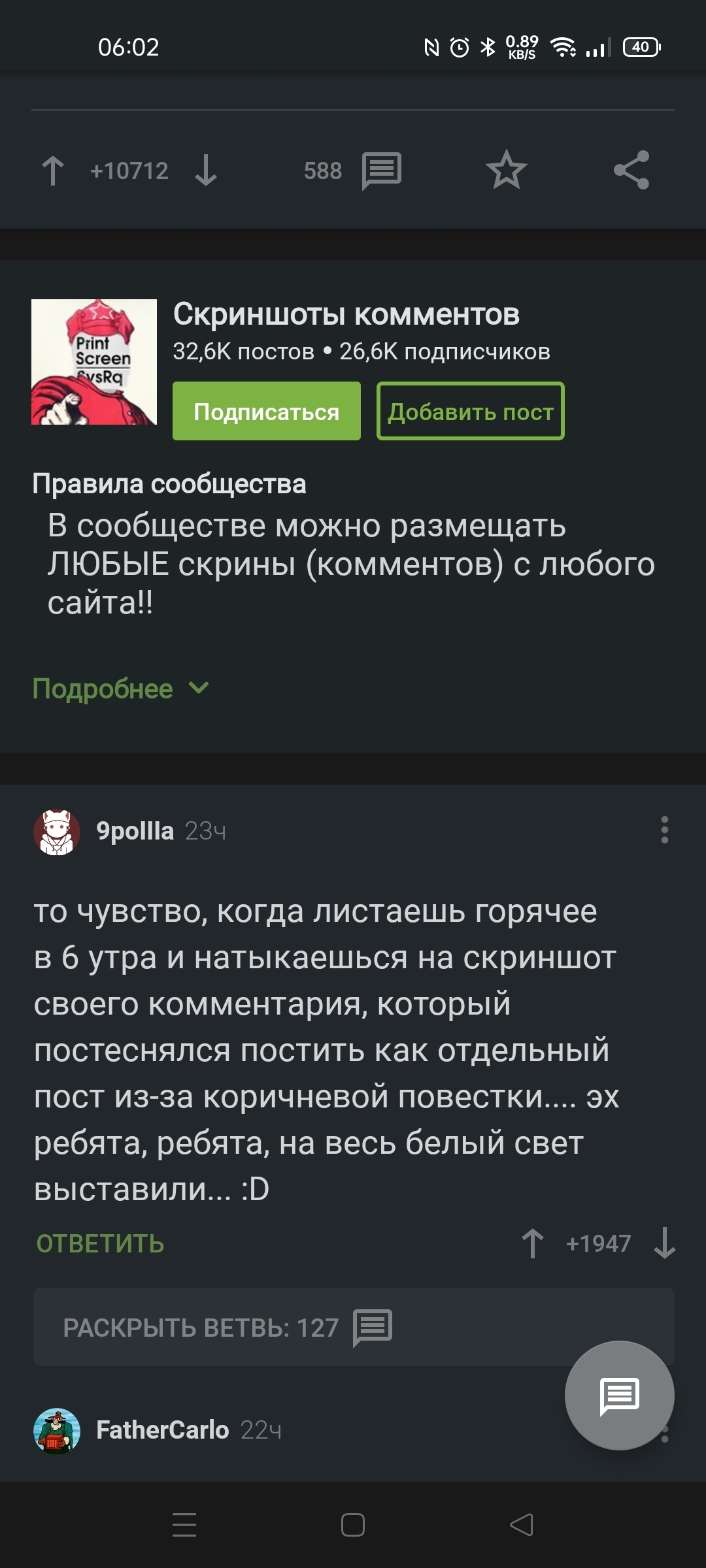
Task: Upvote 9pollla's comment
Action: pyautogui.click(x=533, y=1243)
